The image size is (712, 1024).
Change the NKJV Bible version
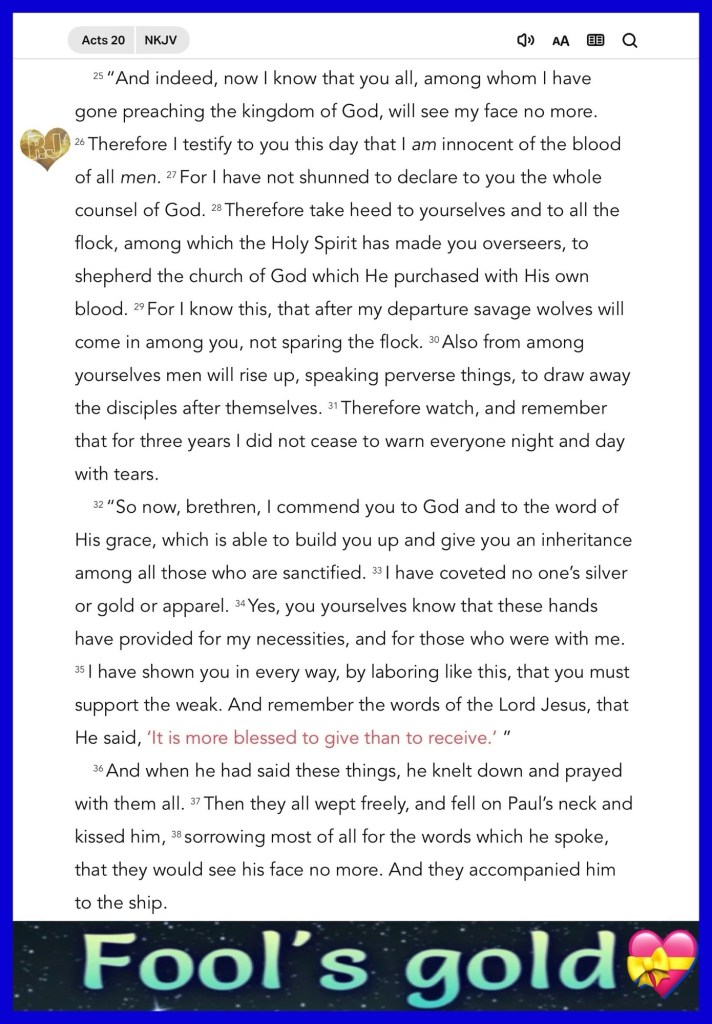coord(162,40)
